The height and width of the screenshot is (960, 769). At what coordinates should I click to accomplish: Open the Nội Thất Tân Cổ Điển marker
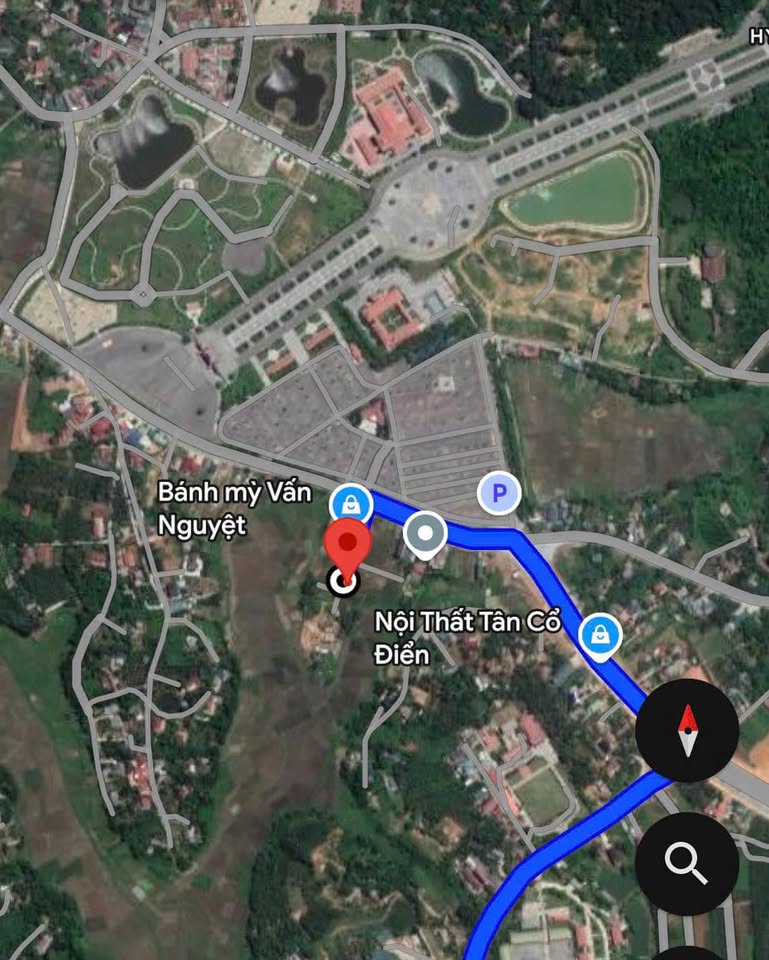pos(600,634)
